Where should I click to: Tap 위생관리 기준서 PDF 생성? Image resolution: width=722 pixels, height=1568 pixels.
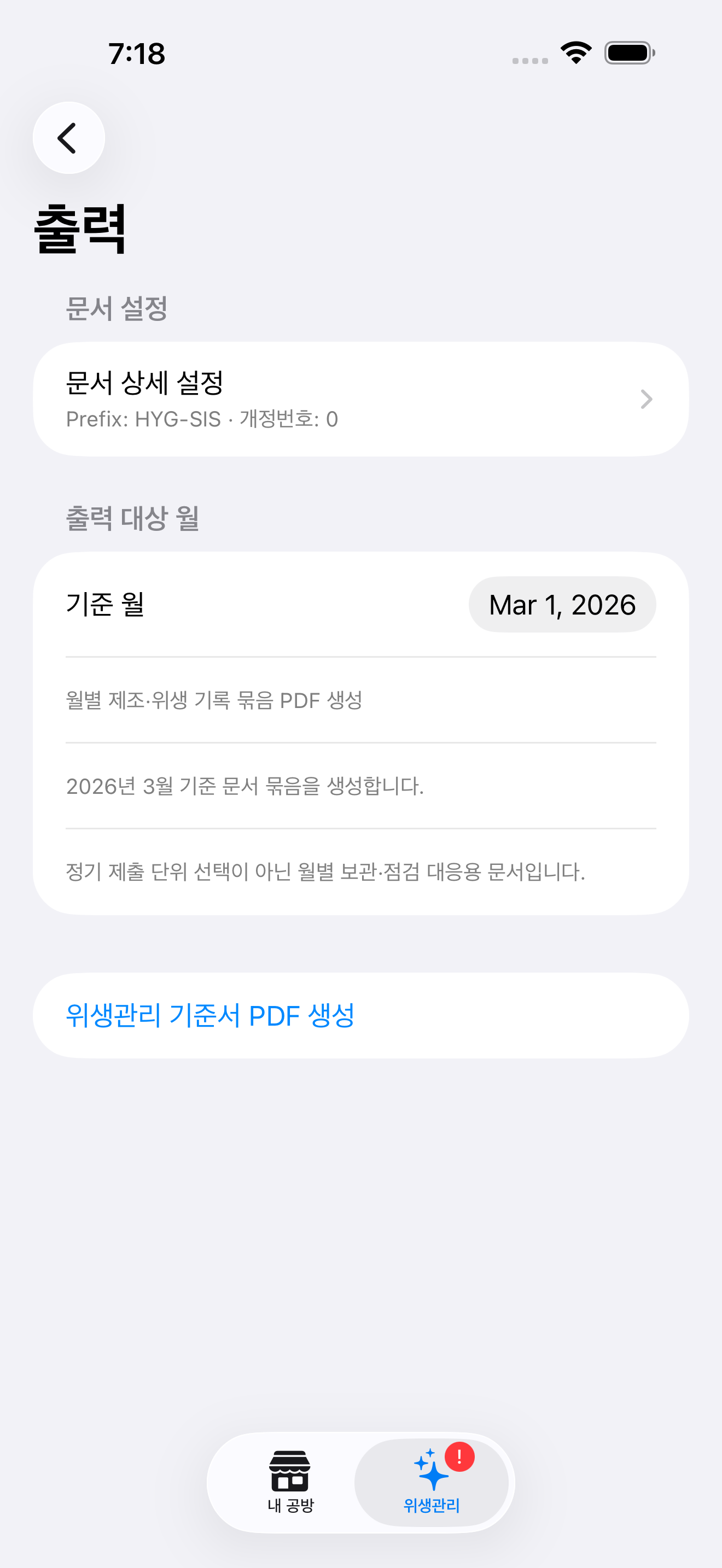361,1014
